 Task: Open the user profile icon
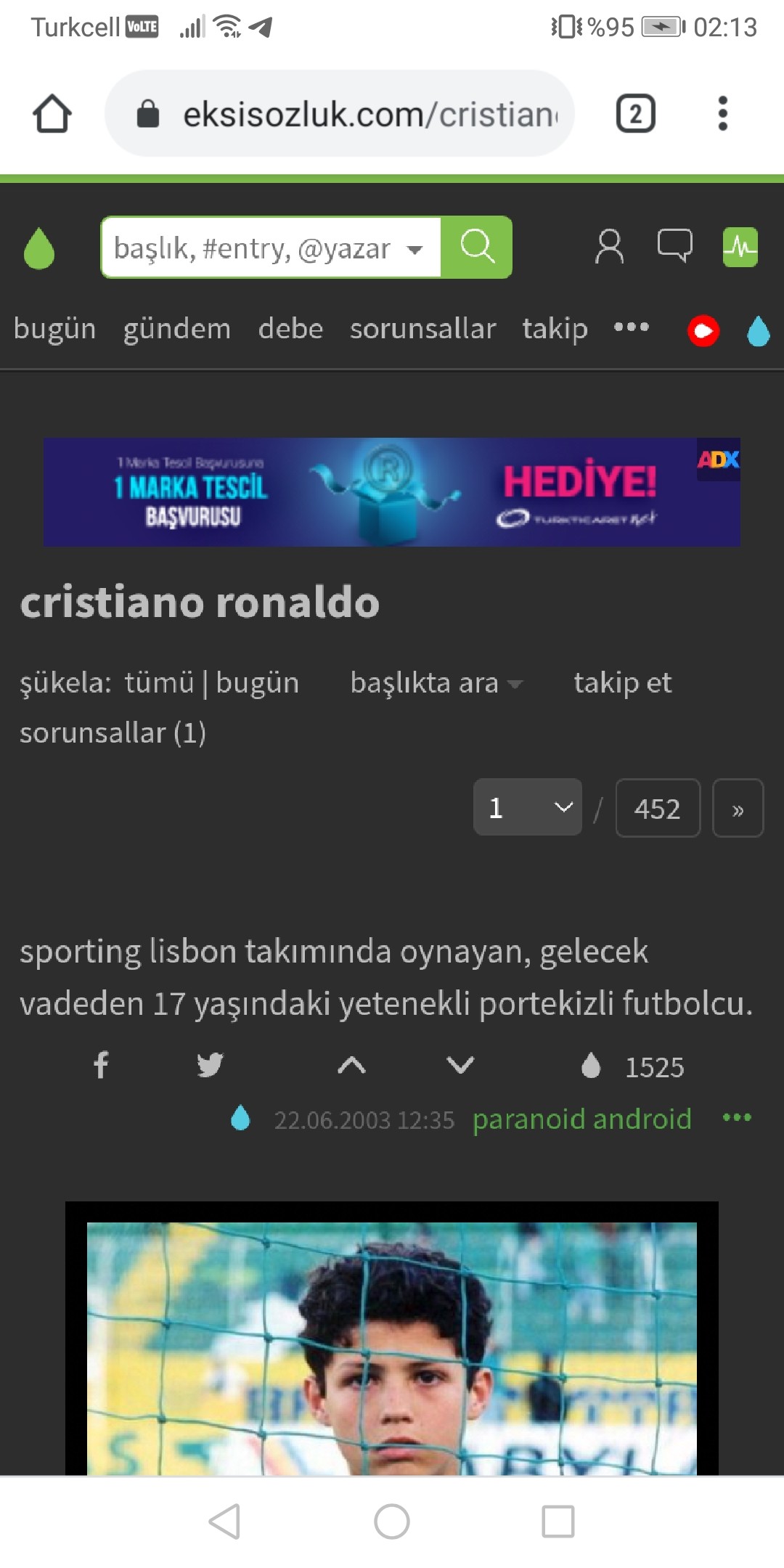[609, 247]
